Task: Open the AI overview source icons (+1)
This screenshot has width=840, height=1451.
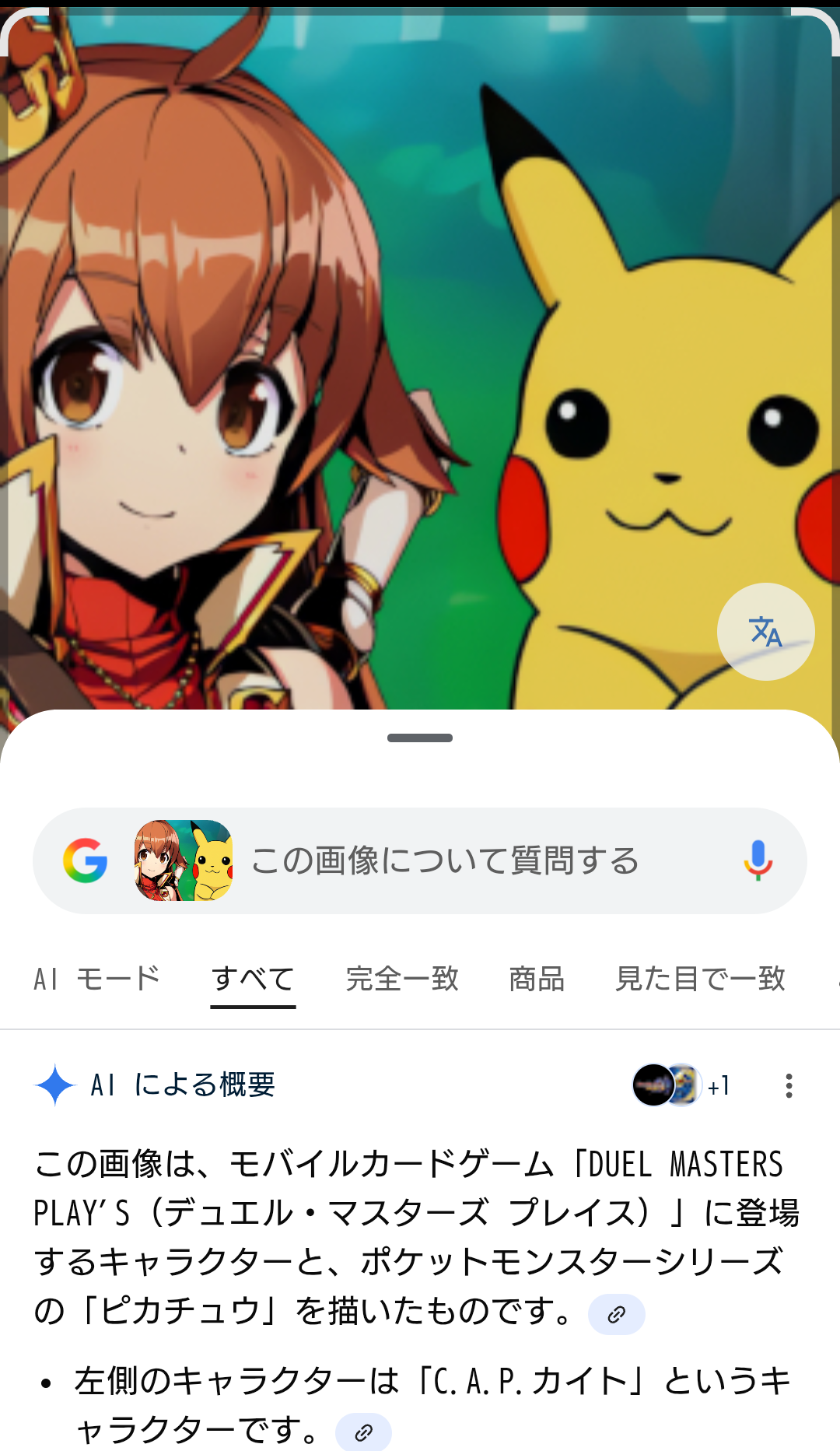Action: coord(680,1085)
